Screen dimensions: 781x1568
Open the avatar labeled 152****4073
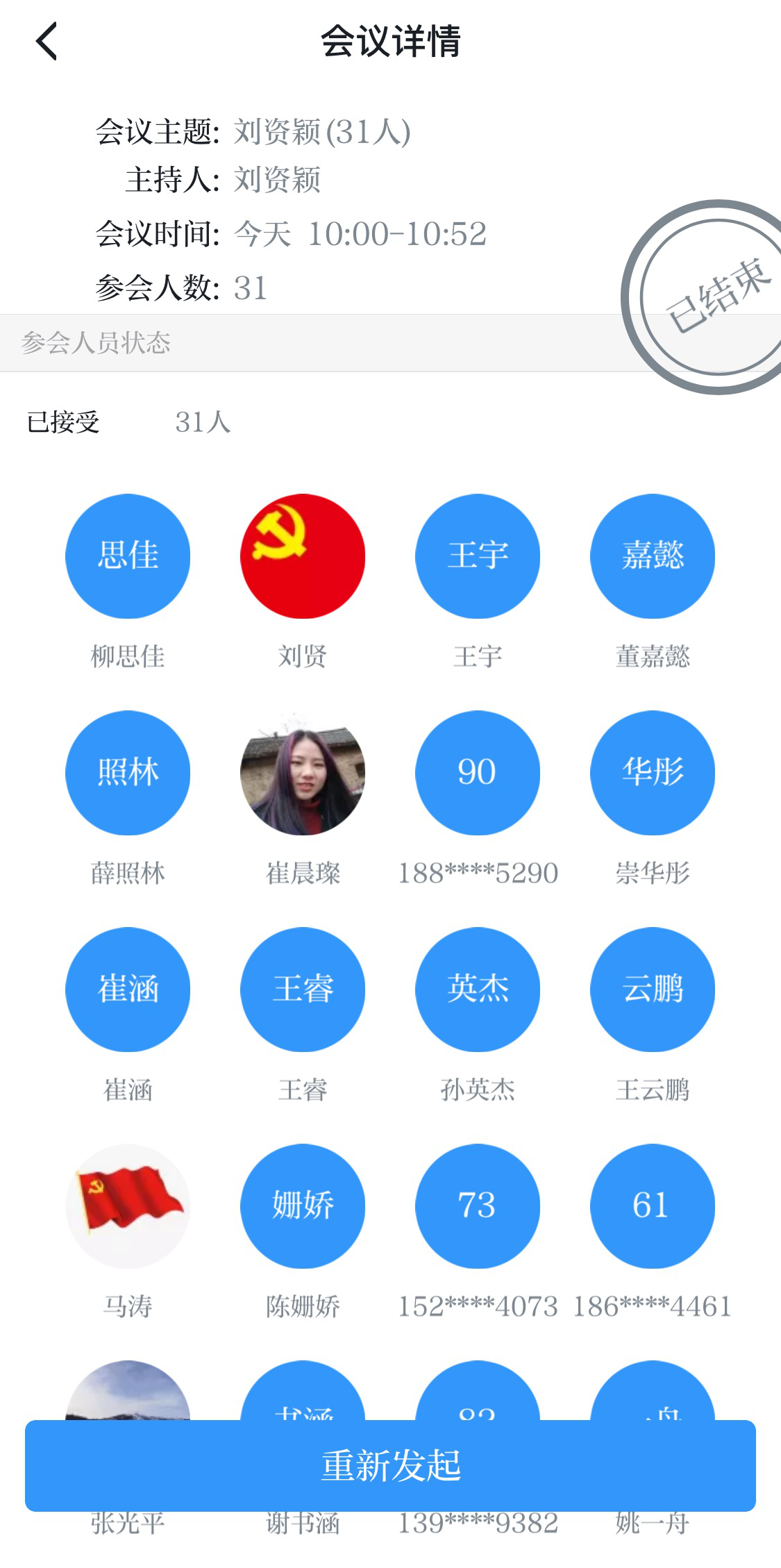pos(478,1207)
